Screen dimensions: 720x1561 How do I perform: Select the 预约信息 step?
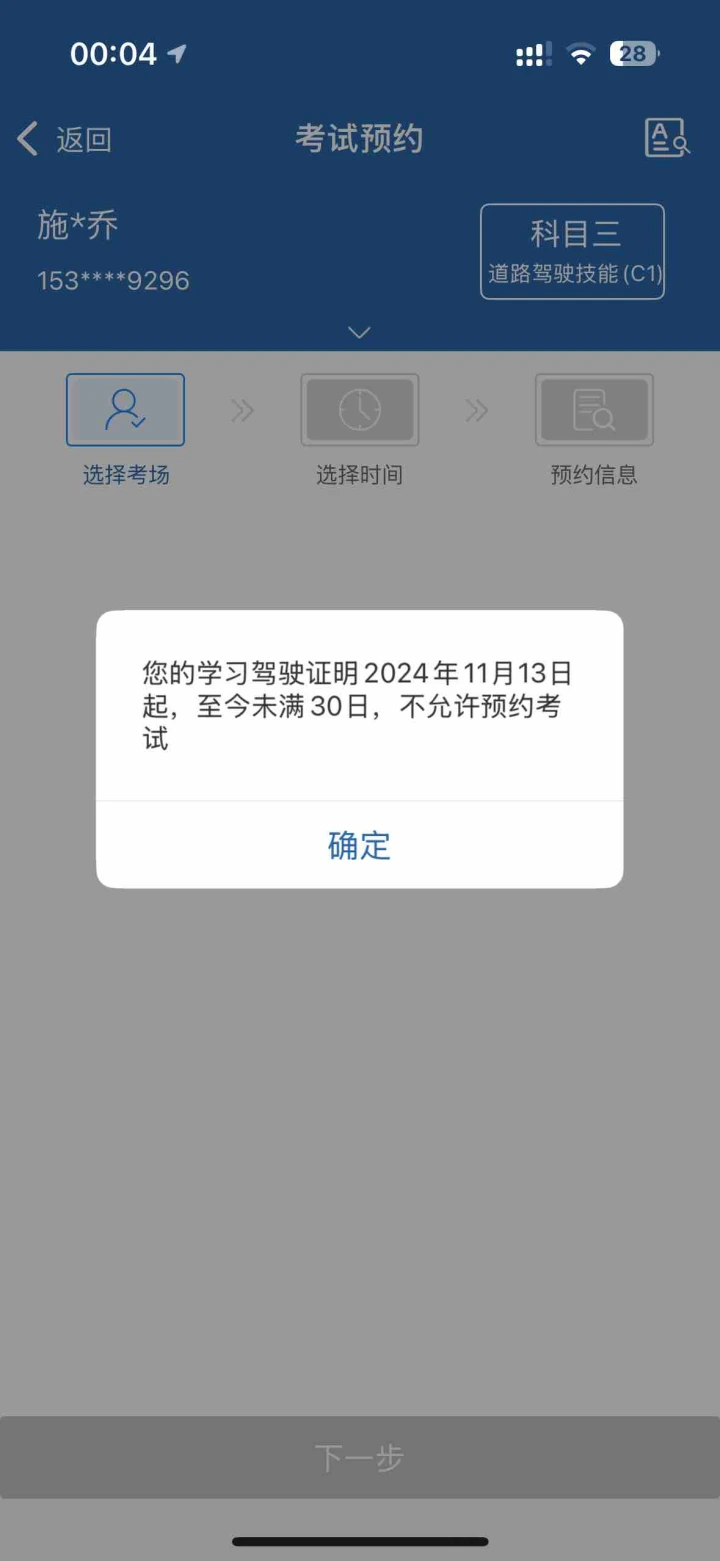click(x=594, y=430)
